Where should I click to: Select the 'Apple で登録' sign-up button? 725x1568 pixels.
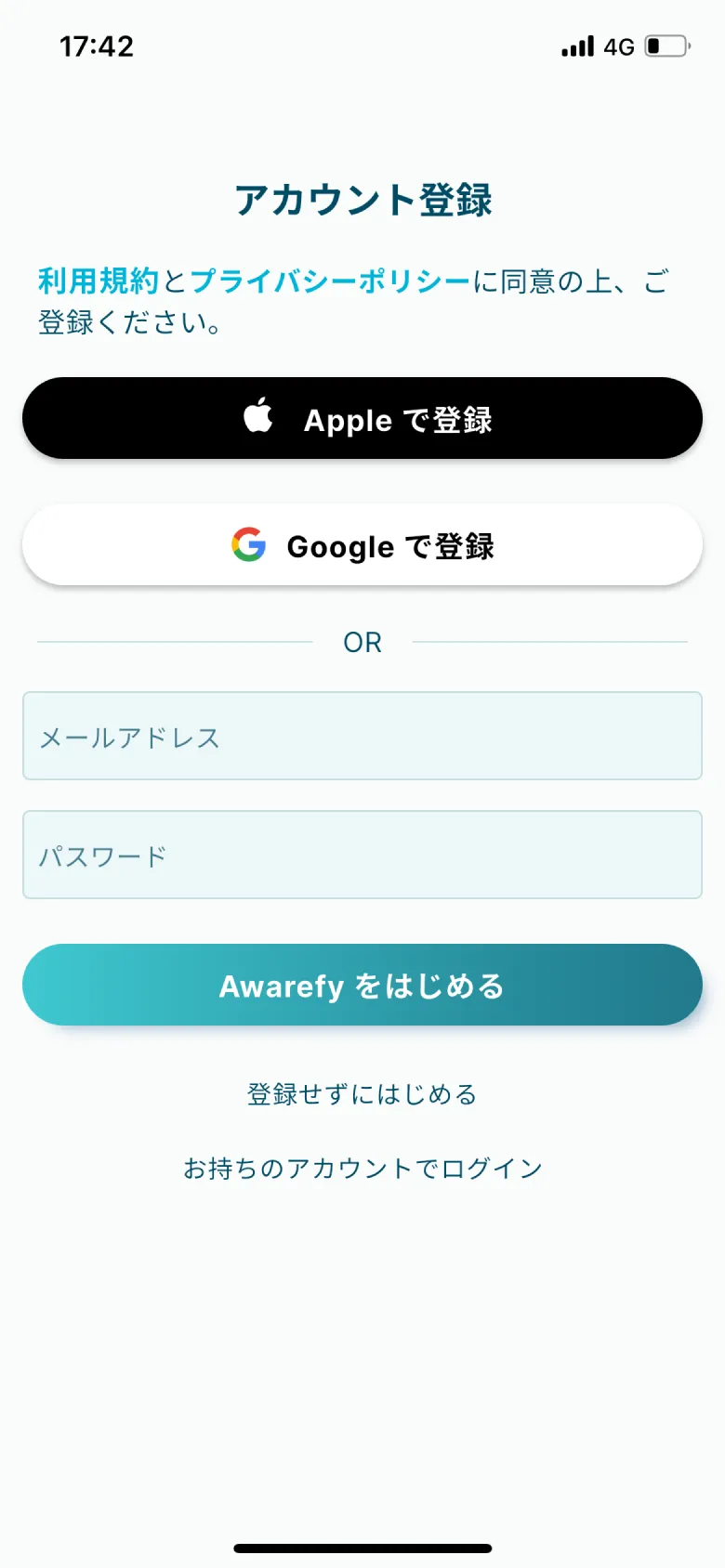coord(362,418)
